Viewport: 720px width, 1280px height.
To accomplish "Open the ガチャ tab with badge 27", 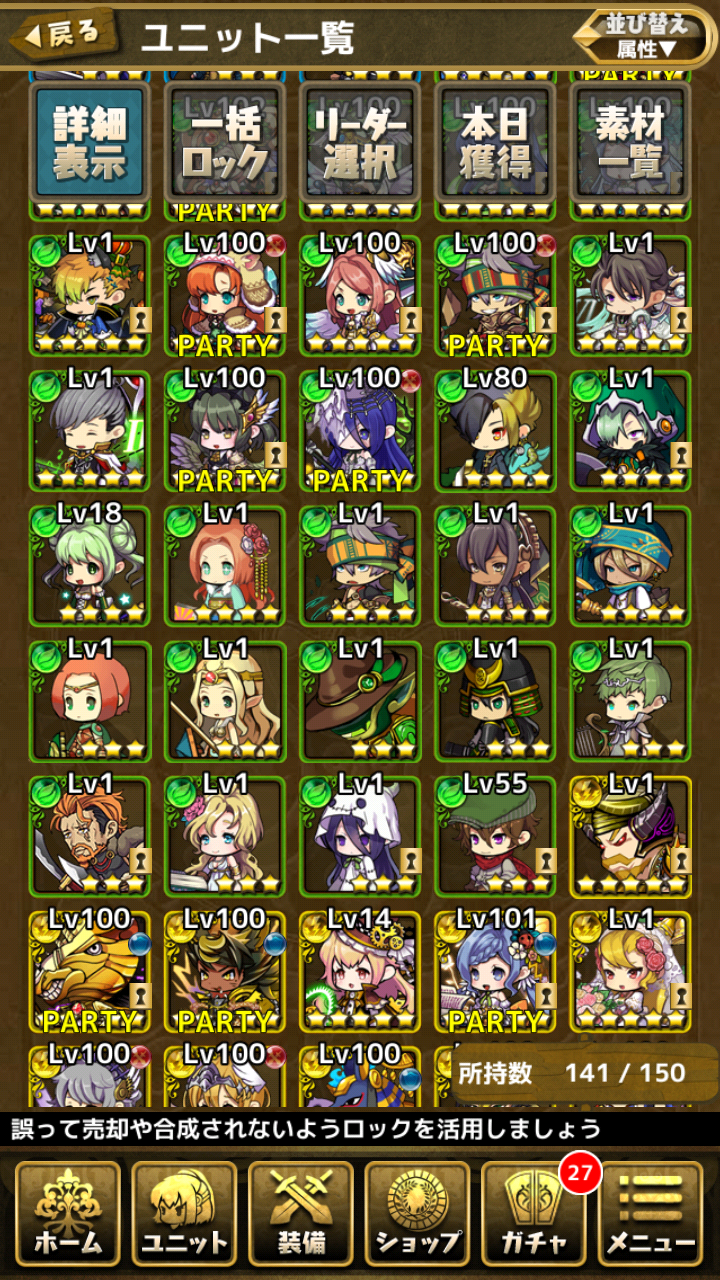I will pyautogui.click(x=535, y=1213).
